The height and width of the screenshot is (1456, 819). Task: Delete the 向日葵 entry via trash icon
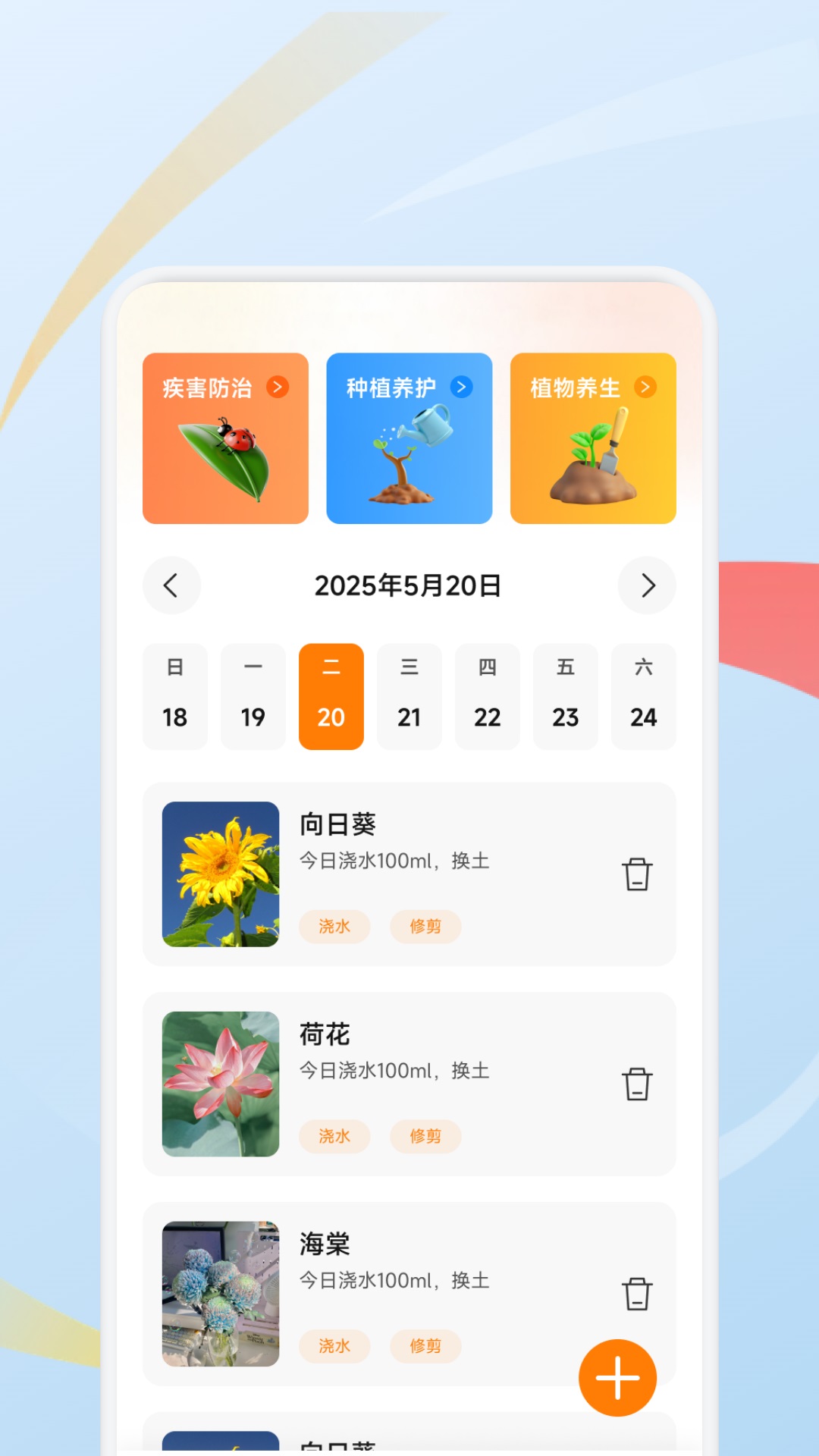coord(637,874)
